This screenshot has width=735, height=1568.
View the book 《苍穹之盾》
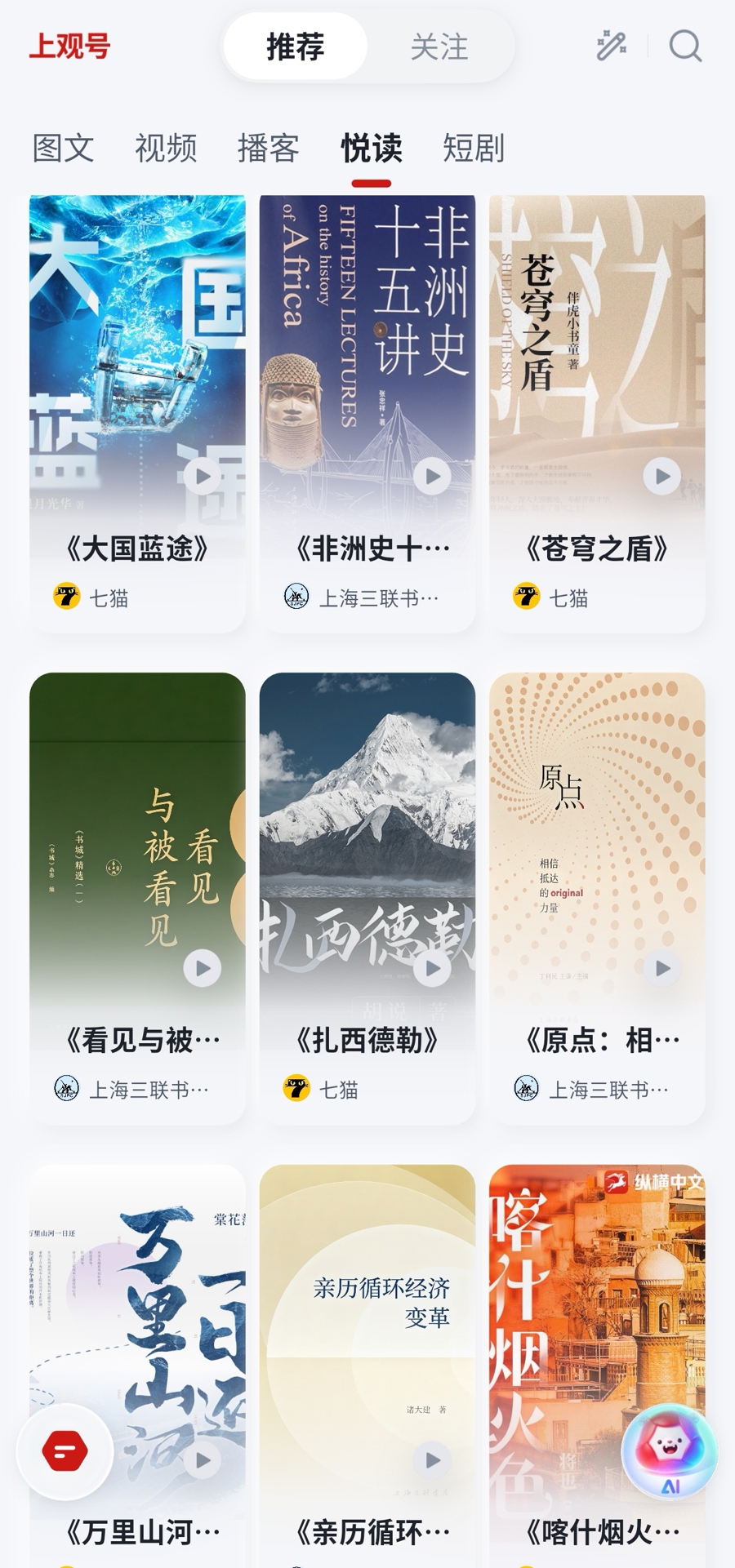pos(597,413)
